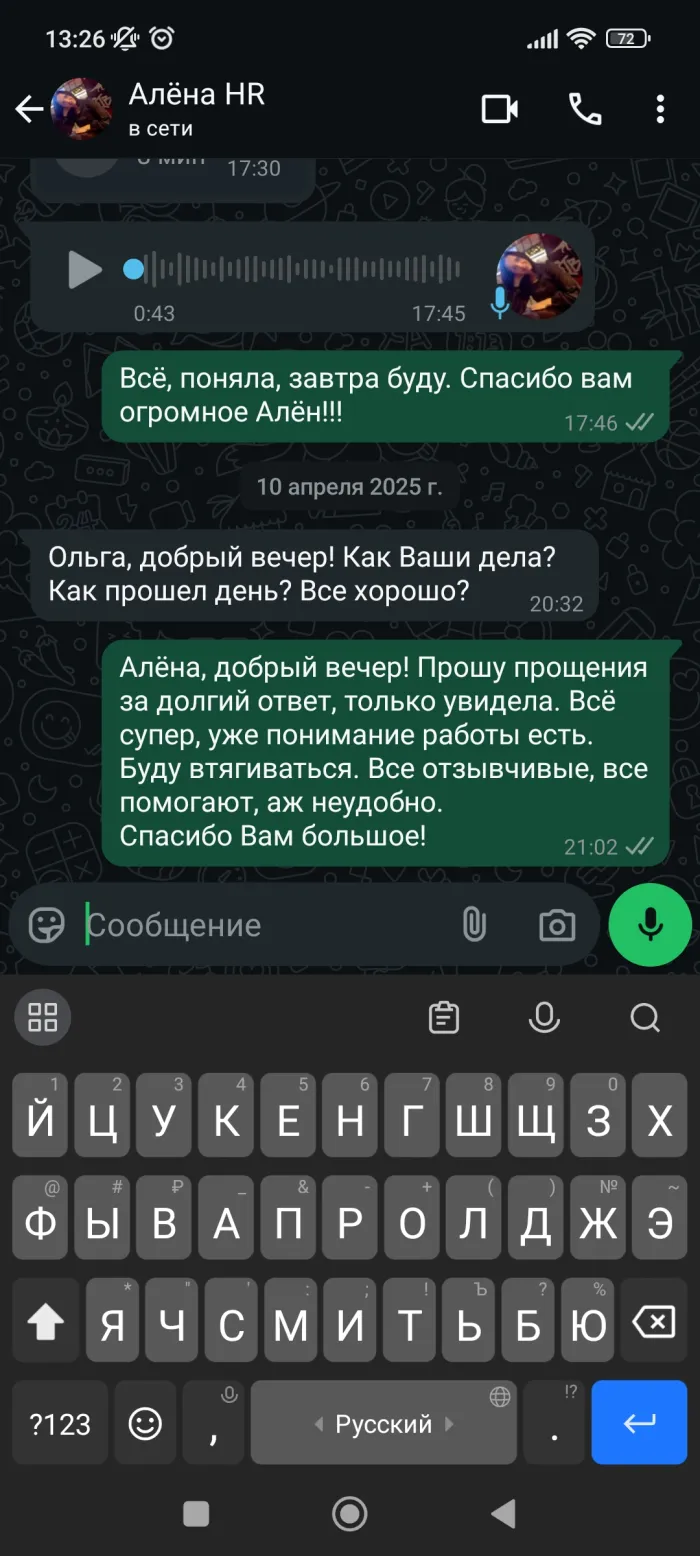The image size is (700, 1556).
Task: Tap the backspace key
Action: coord(654,1324)
